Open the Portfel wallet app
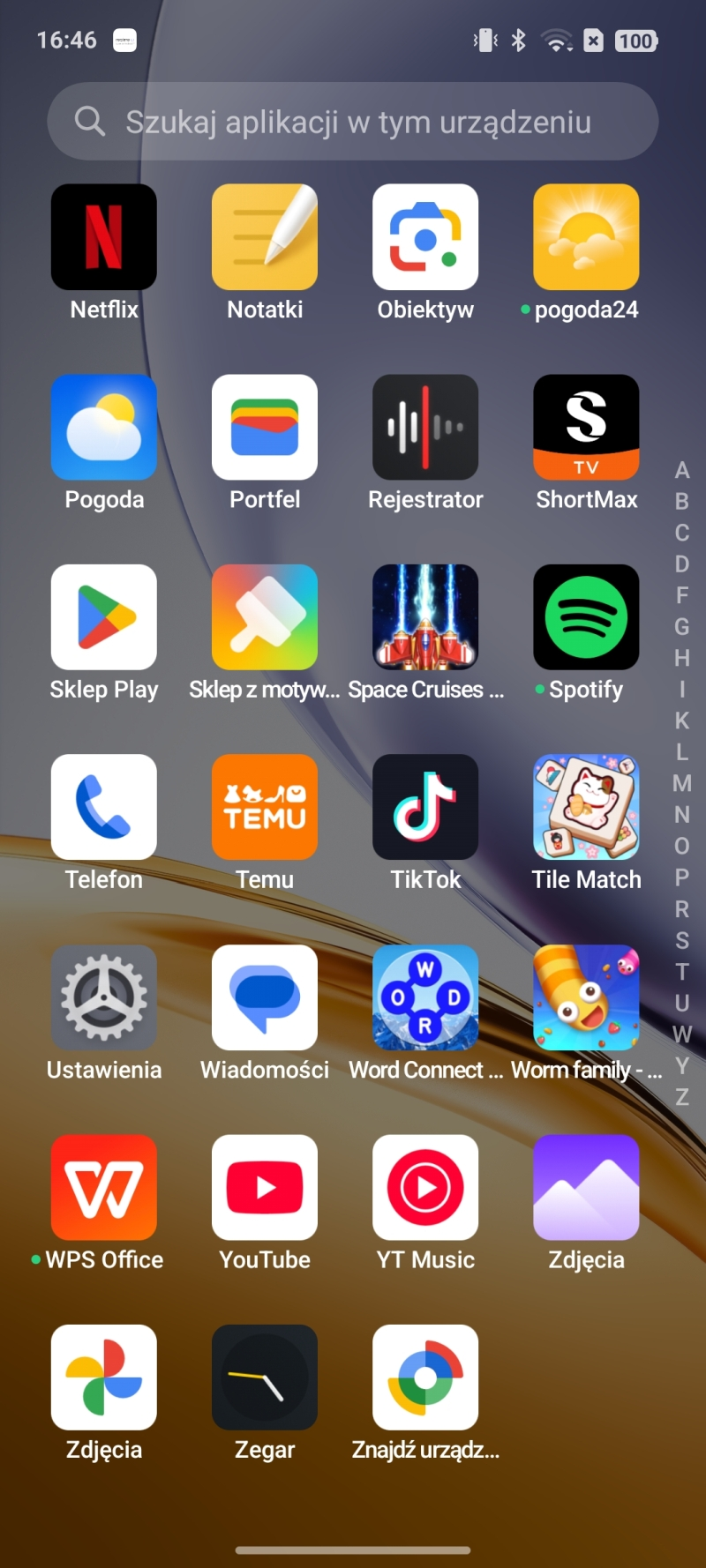 265,428
